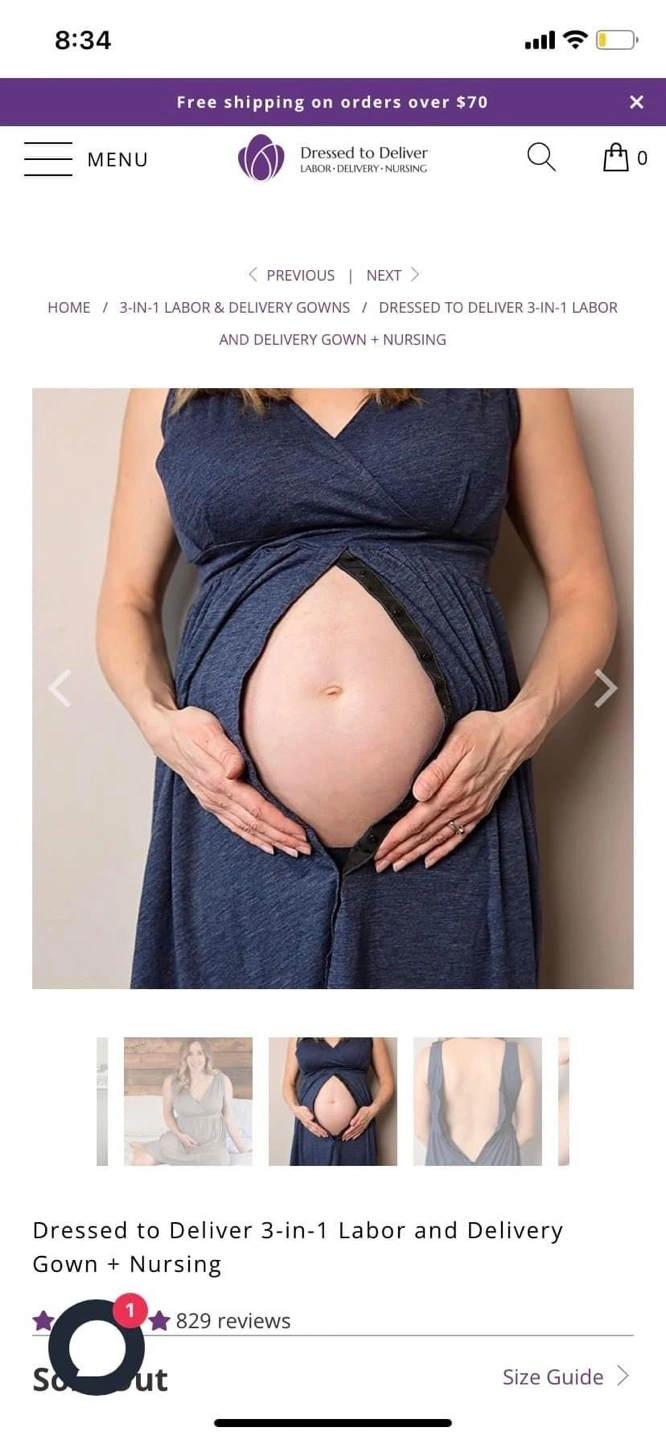Viewport: 666px width, 1440px height.
Task: Open the shopping bag cart
Action: (625, 157)
